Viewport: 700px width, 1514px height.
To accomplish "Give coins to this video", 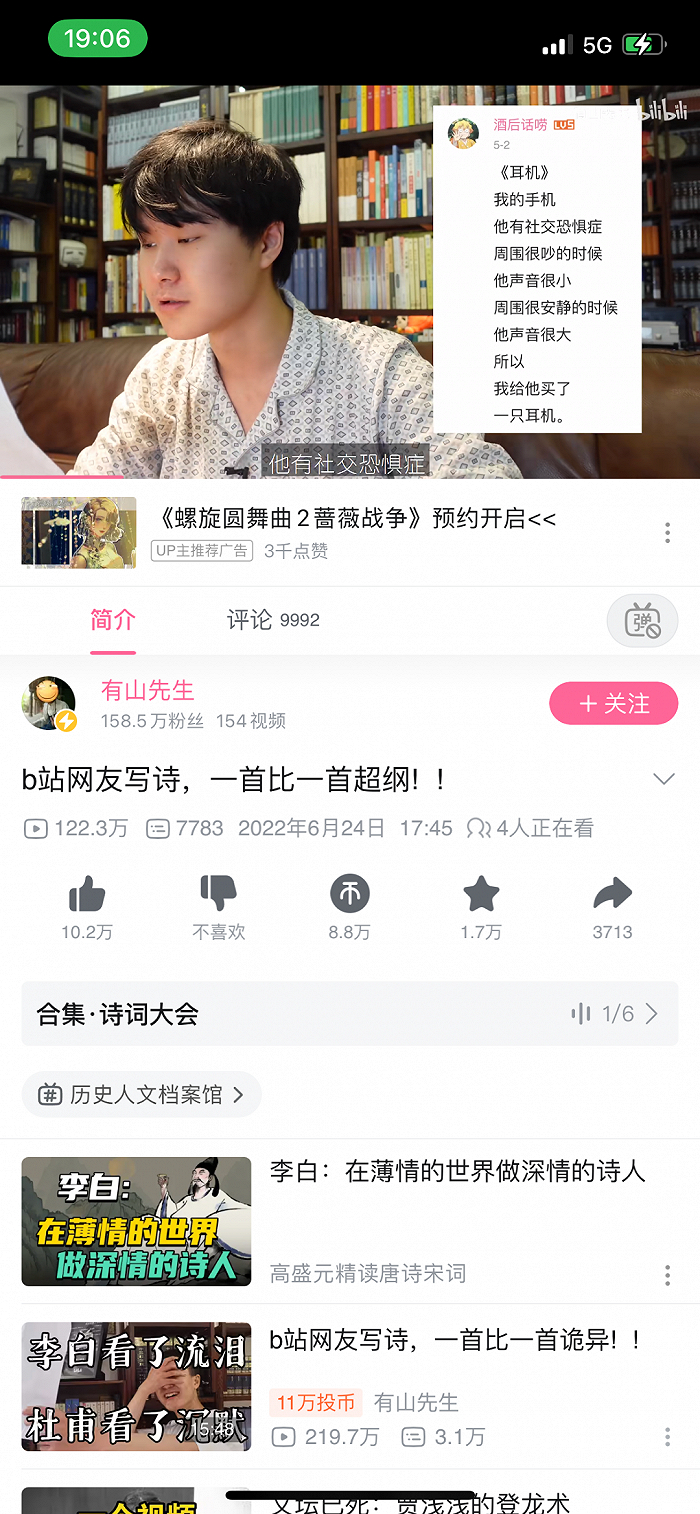I will point(349,894).
